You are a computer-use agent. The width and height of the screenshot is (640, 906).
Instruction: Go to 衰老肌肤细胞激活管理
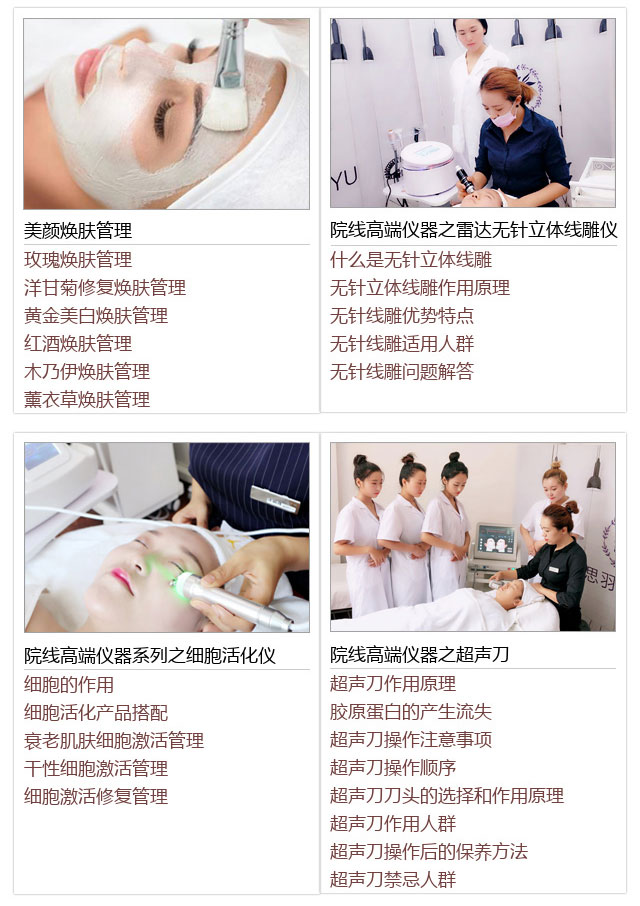[114, 741]
